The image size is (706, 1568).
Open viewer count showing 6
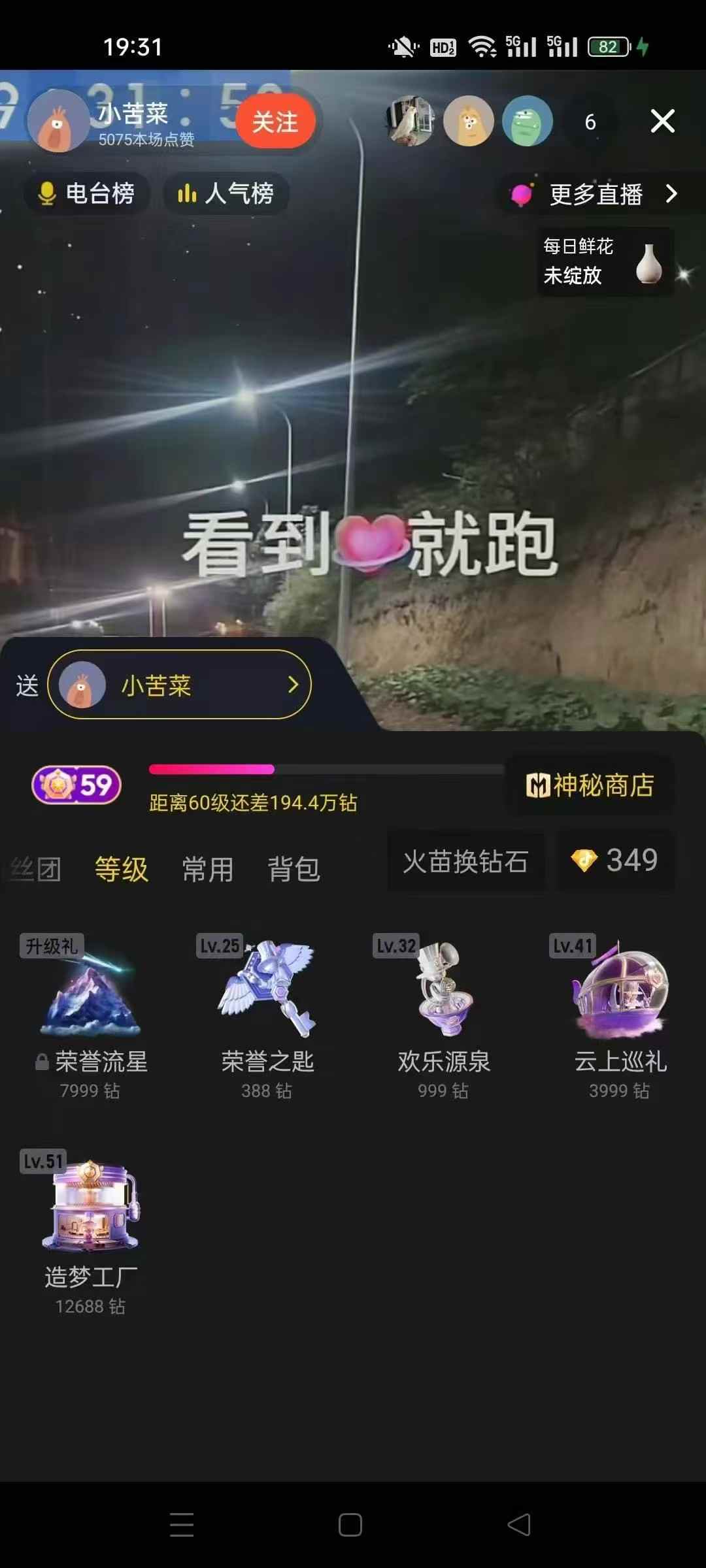[590, 122]
